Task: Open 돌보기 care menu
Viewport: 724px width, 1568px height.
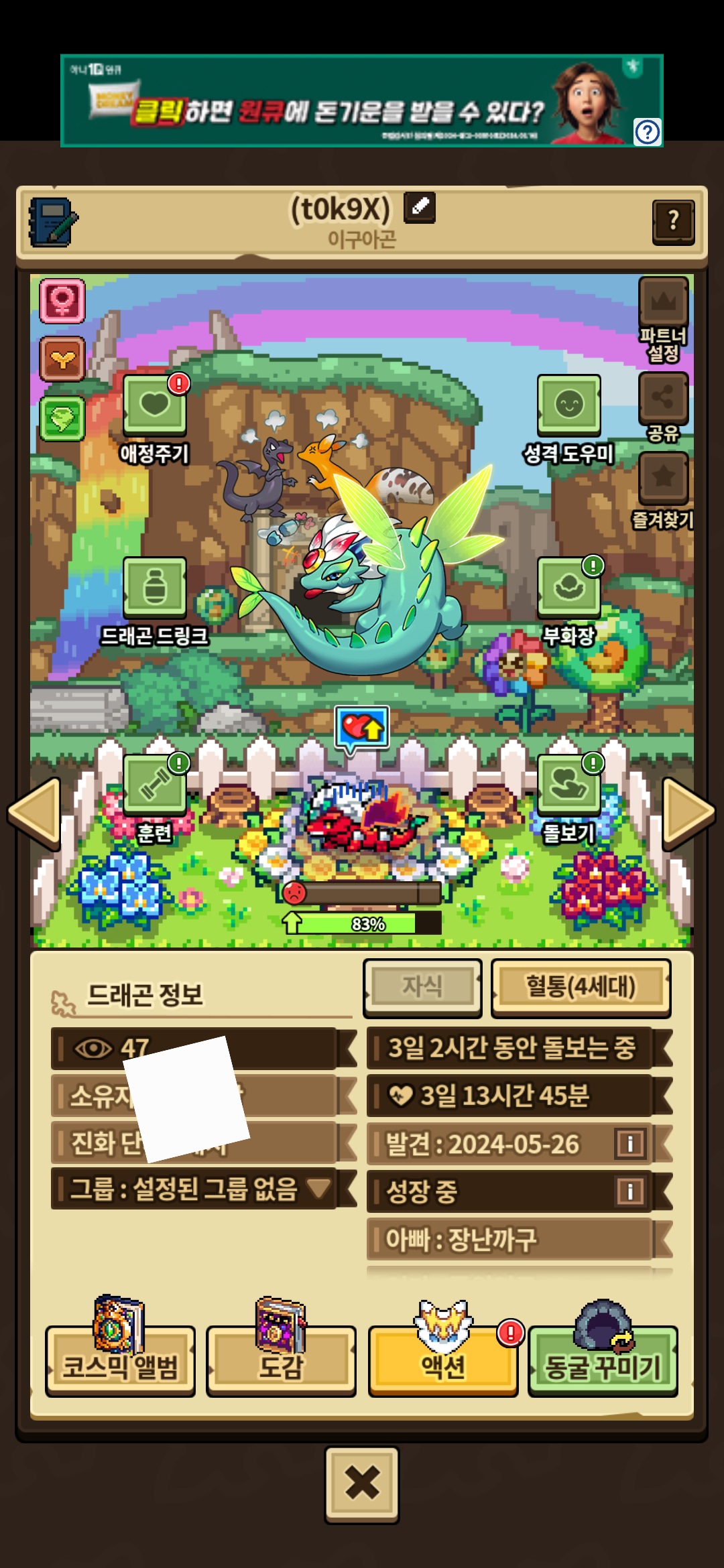Action: click(x=568, y=785)
